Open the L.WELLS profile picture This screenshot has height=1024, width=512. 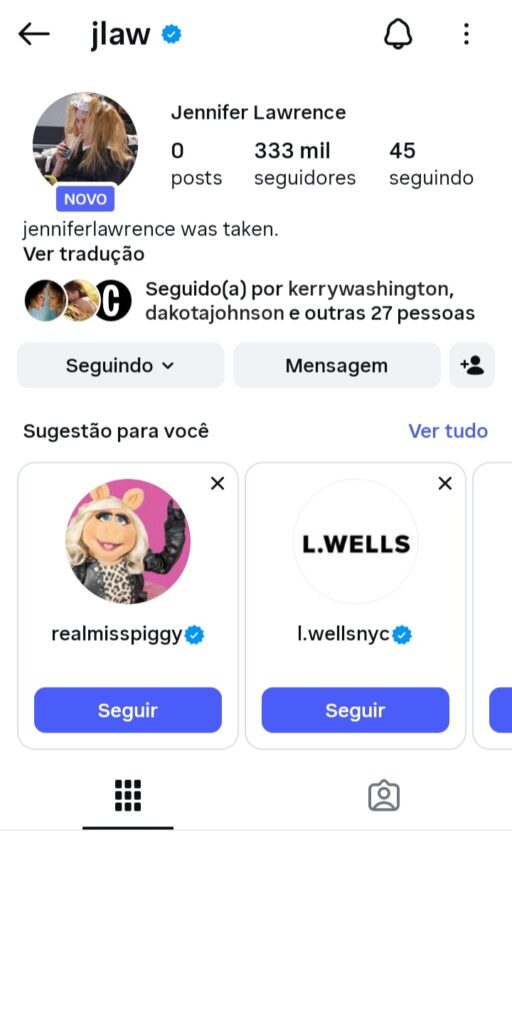(x=355, y=541)
